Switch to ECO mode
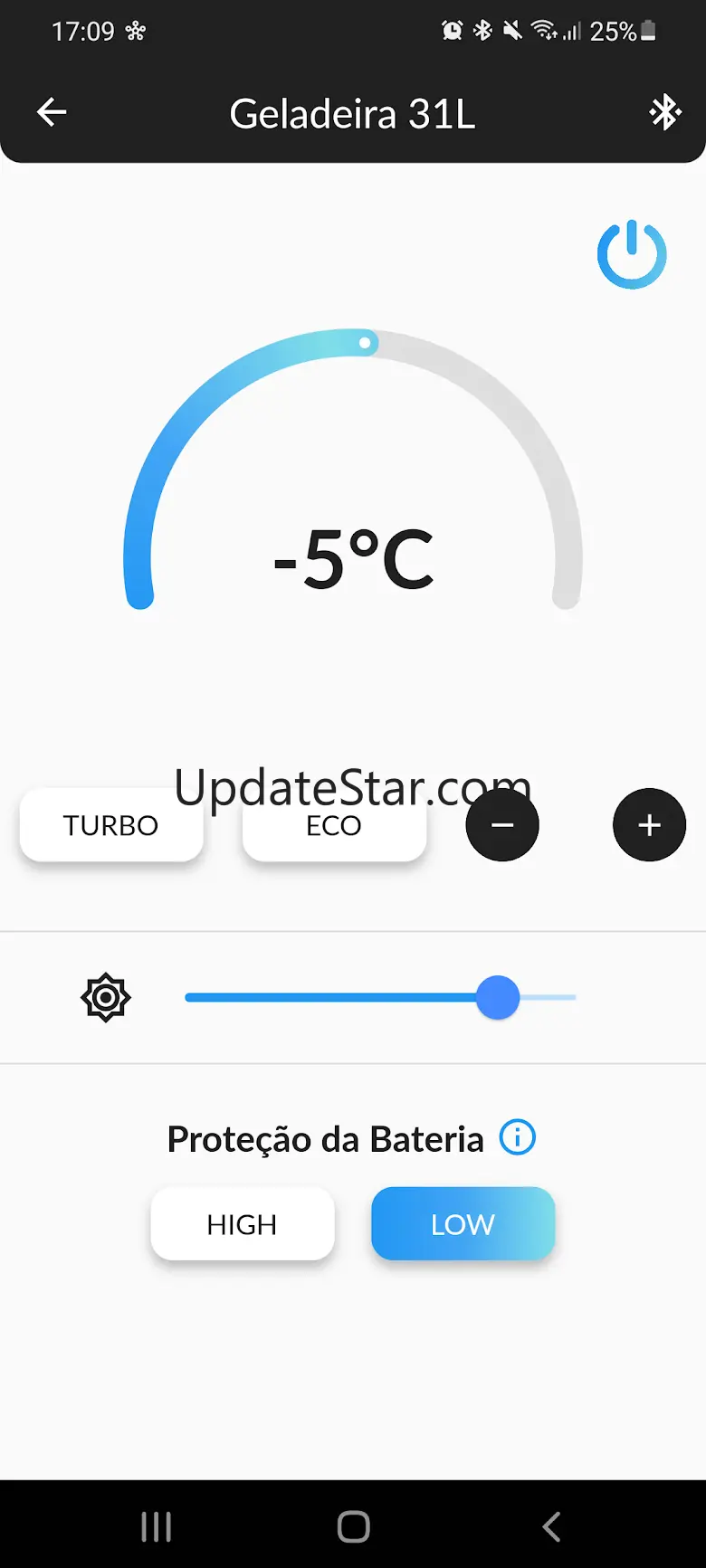The image size is (706, 1568). [334, 825]
